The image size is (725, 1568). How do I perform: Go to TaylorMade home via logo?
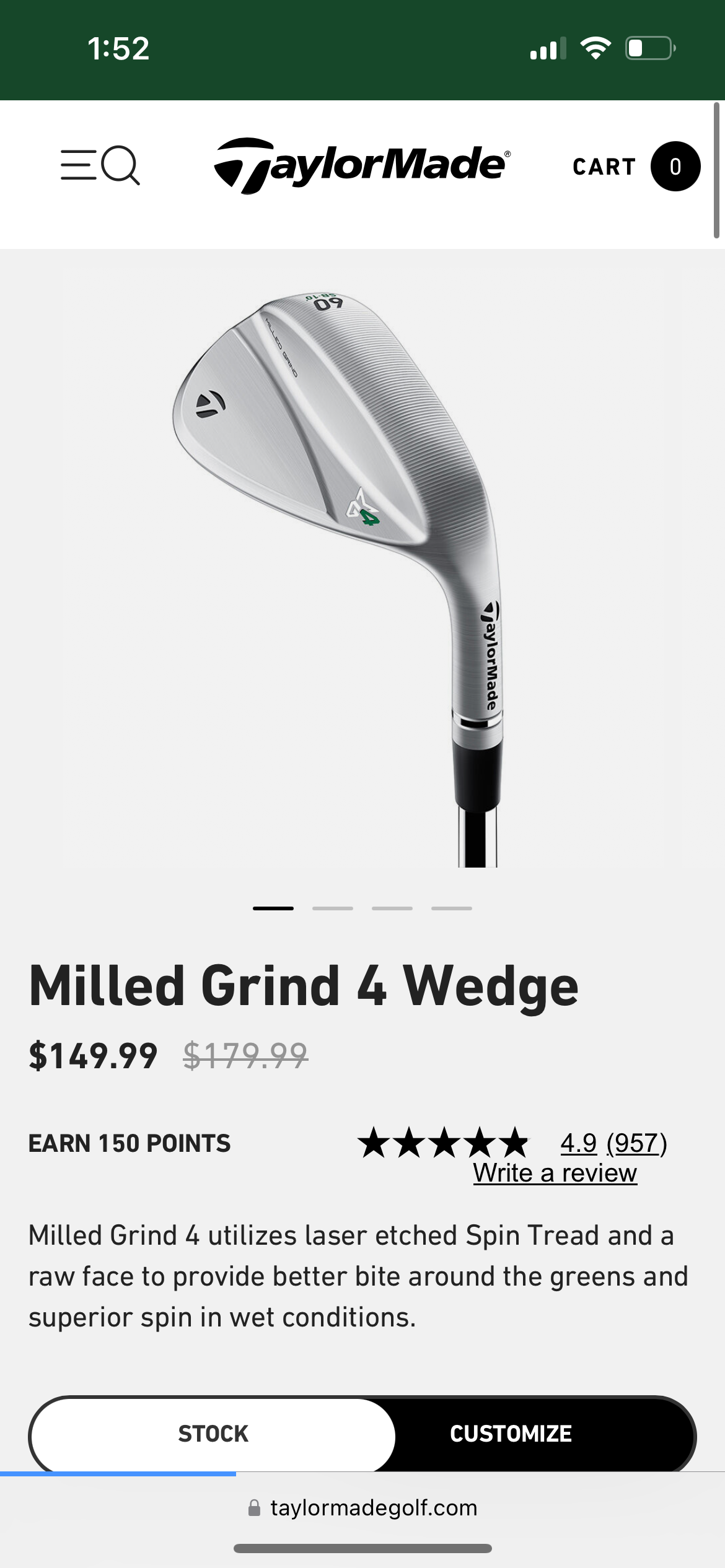[x=362, y=165]
